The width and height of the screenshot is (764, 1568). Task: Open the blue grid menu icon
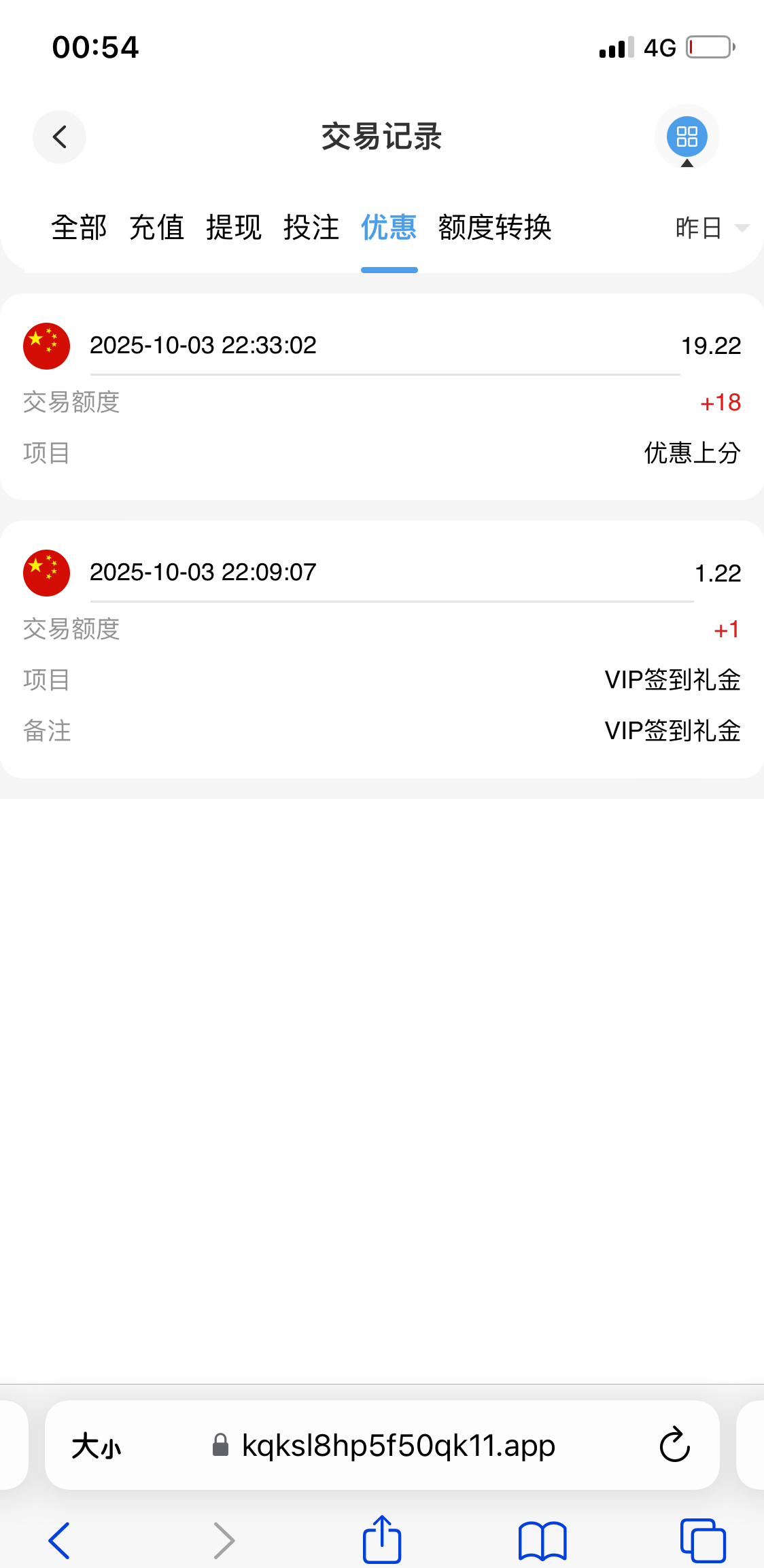tap(687, 137)
